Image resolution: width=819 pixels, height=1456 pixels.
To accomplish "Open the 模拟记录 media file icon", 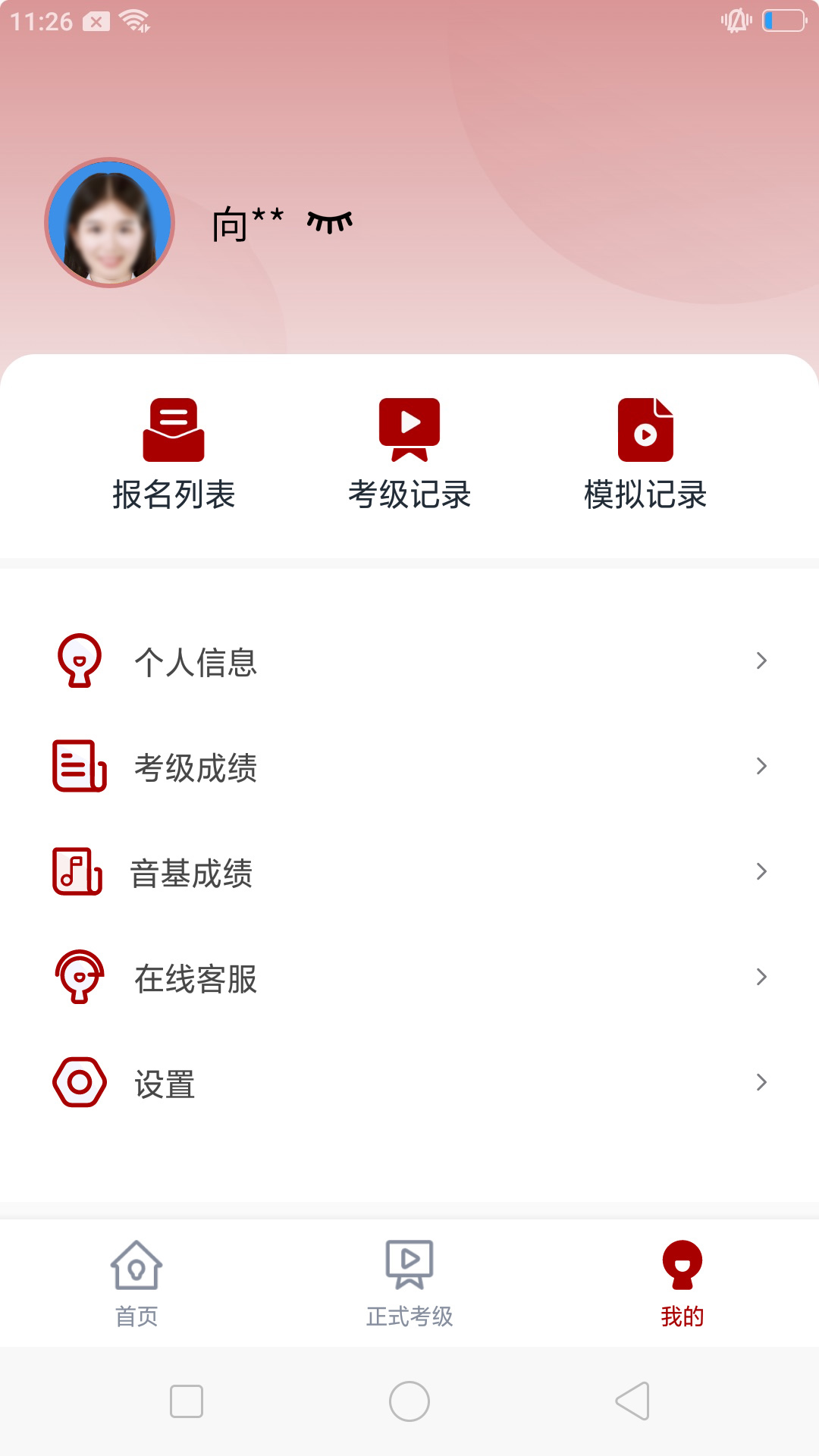I will tap(645, 428).
